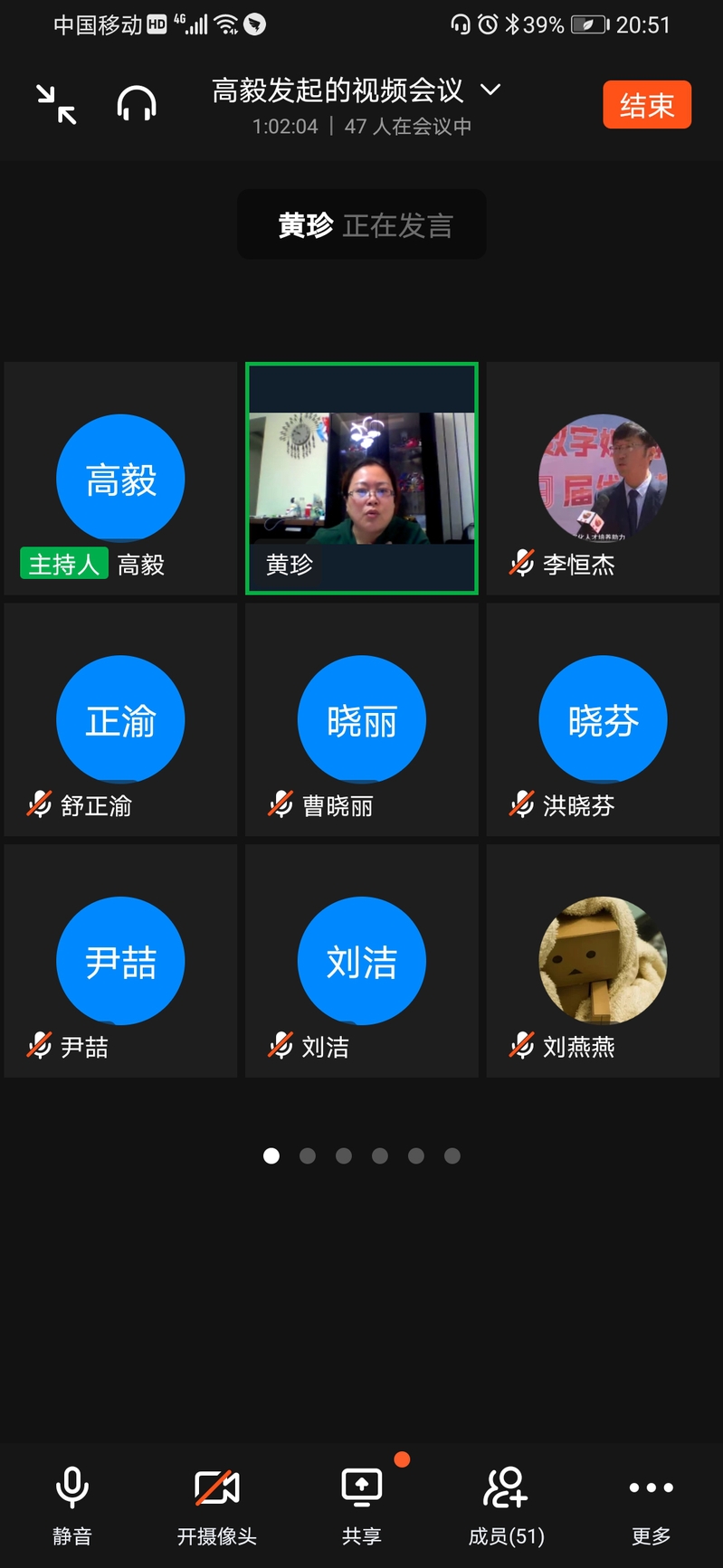Select 舒正渝's participant tile

120,720
